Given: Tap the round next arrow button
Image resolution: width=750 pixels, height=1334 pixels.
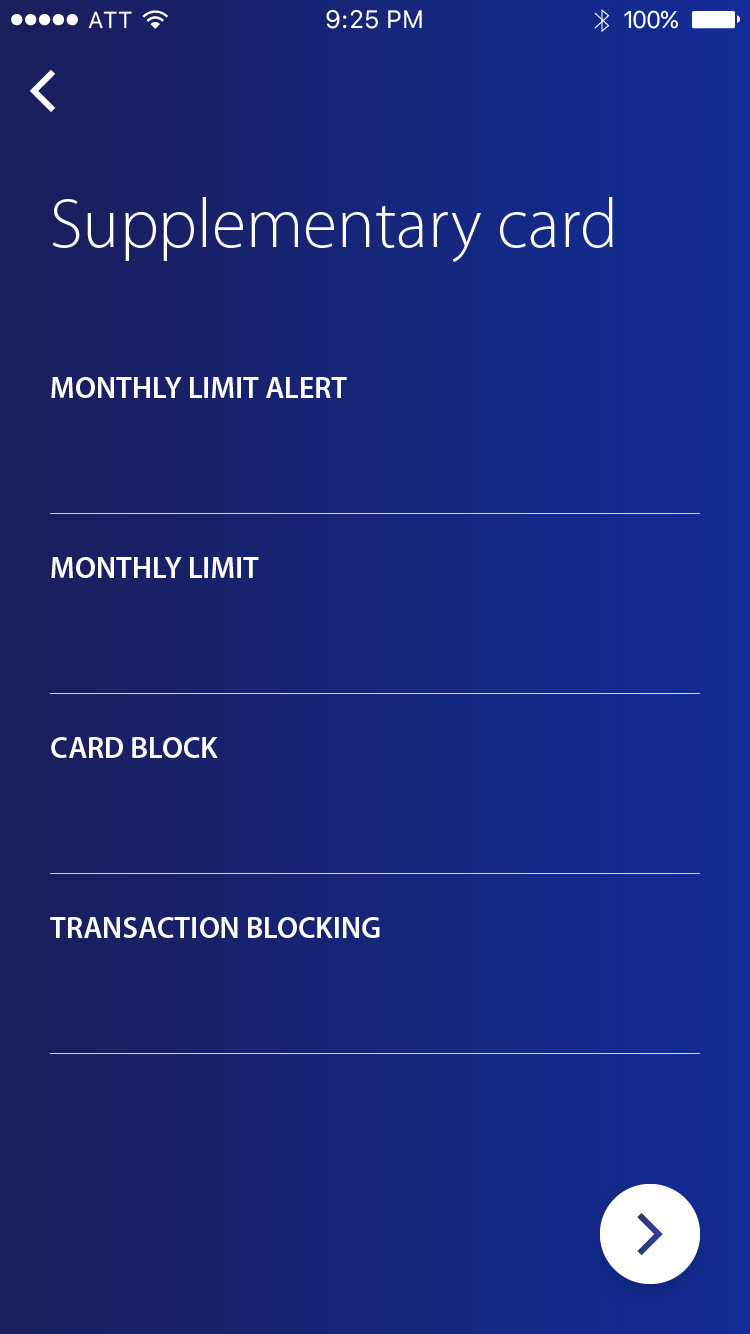Looking at the screenshot, I should pos(650,1234).
